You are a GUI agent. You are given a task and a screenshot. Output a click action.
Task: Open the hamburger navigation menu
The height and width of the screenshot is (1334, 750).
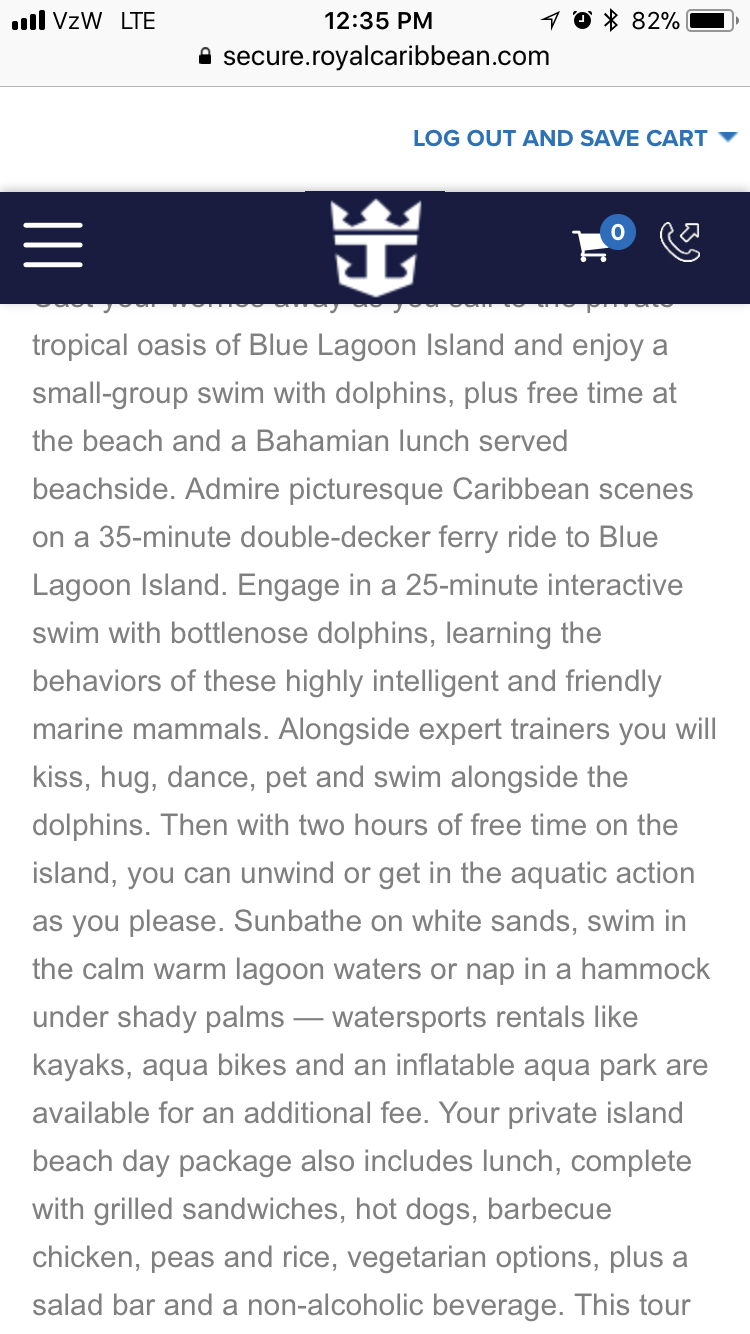click(x=53, y=243)
